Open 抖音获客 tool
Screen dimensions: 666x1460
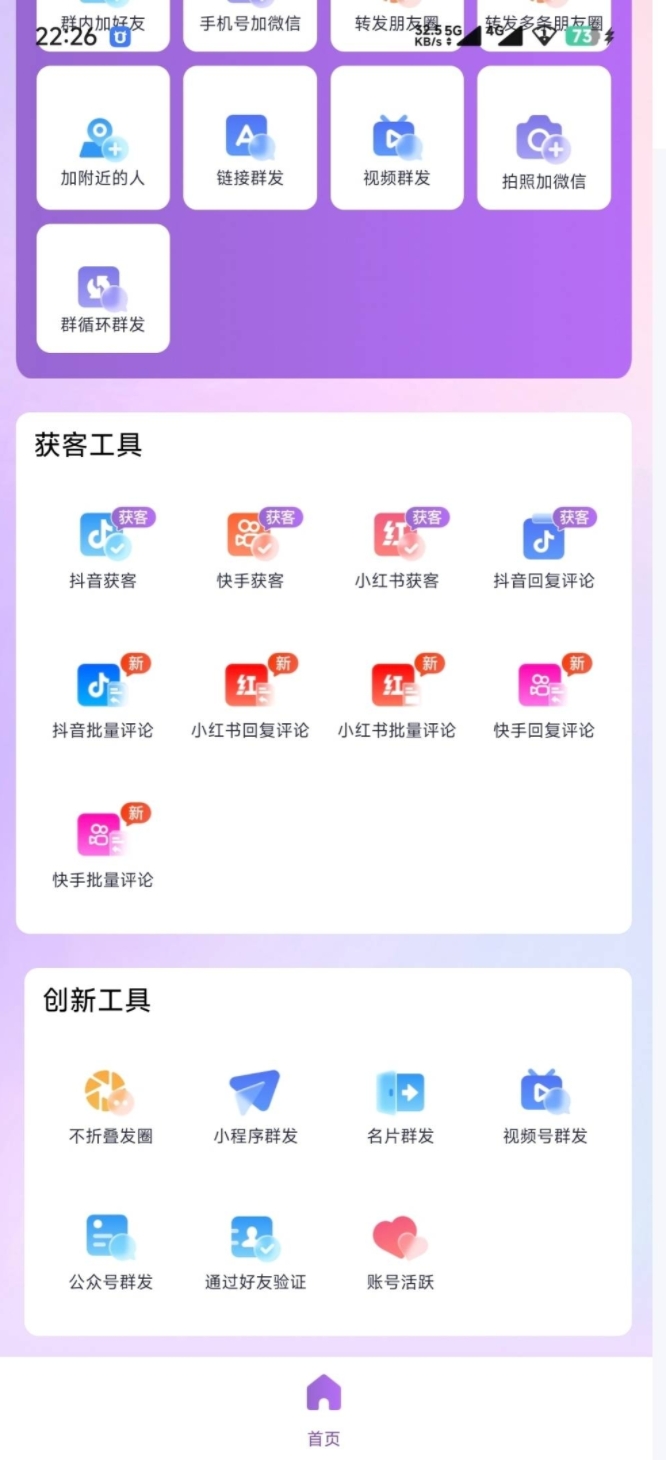coord(103,548)
